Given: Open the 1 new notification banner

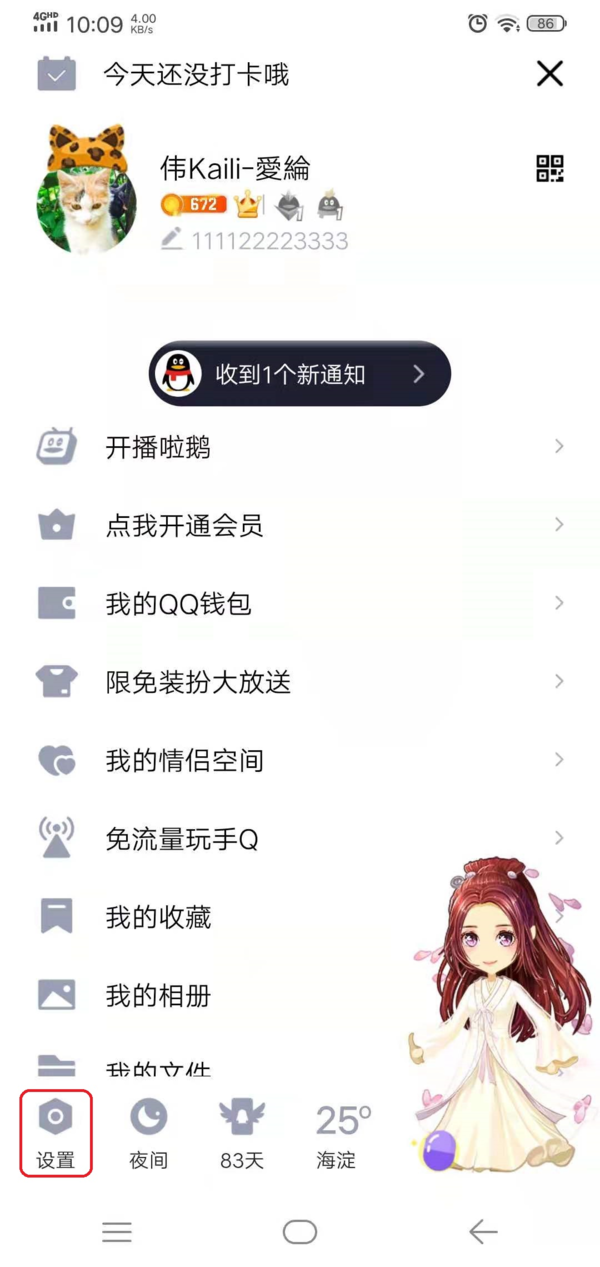Looking at the screenshot, I should click(300, 374).
